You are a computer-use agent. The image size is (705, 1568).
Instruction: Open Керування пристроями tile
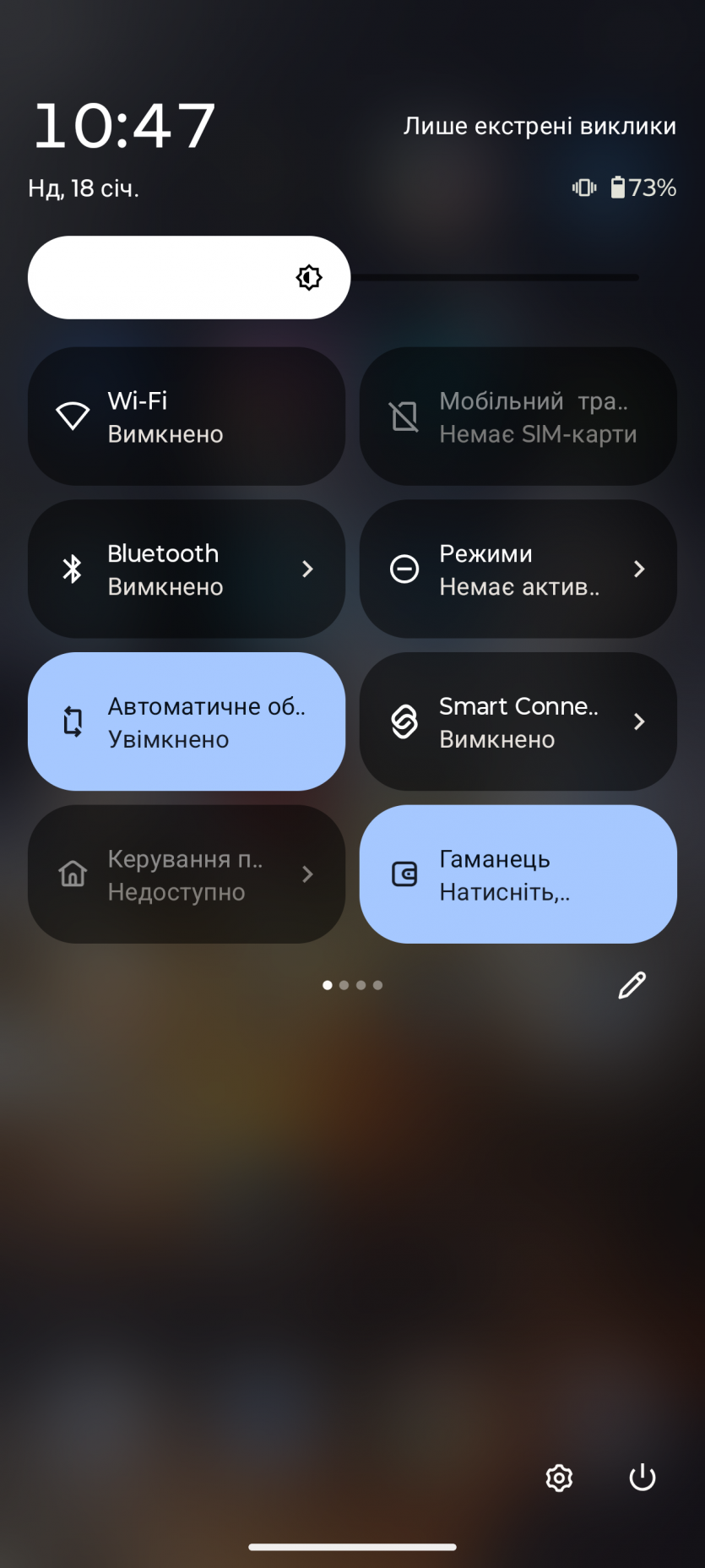[169, 874]
